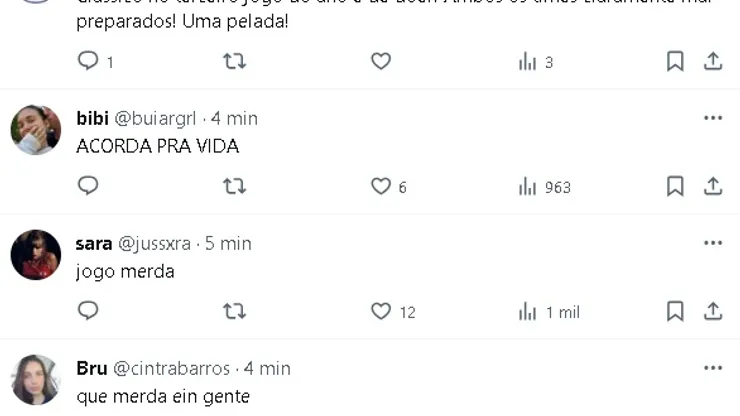Bookmark bibi's post
The image size is (740, 416).
click(675, 186)
